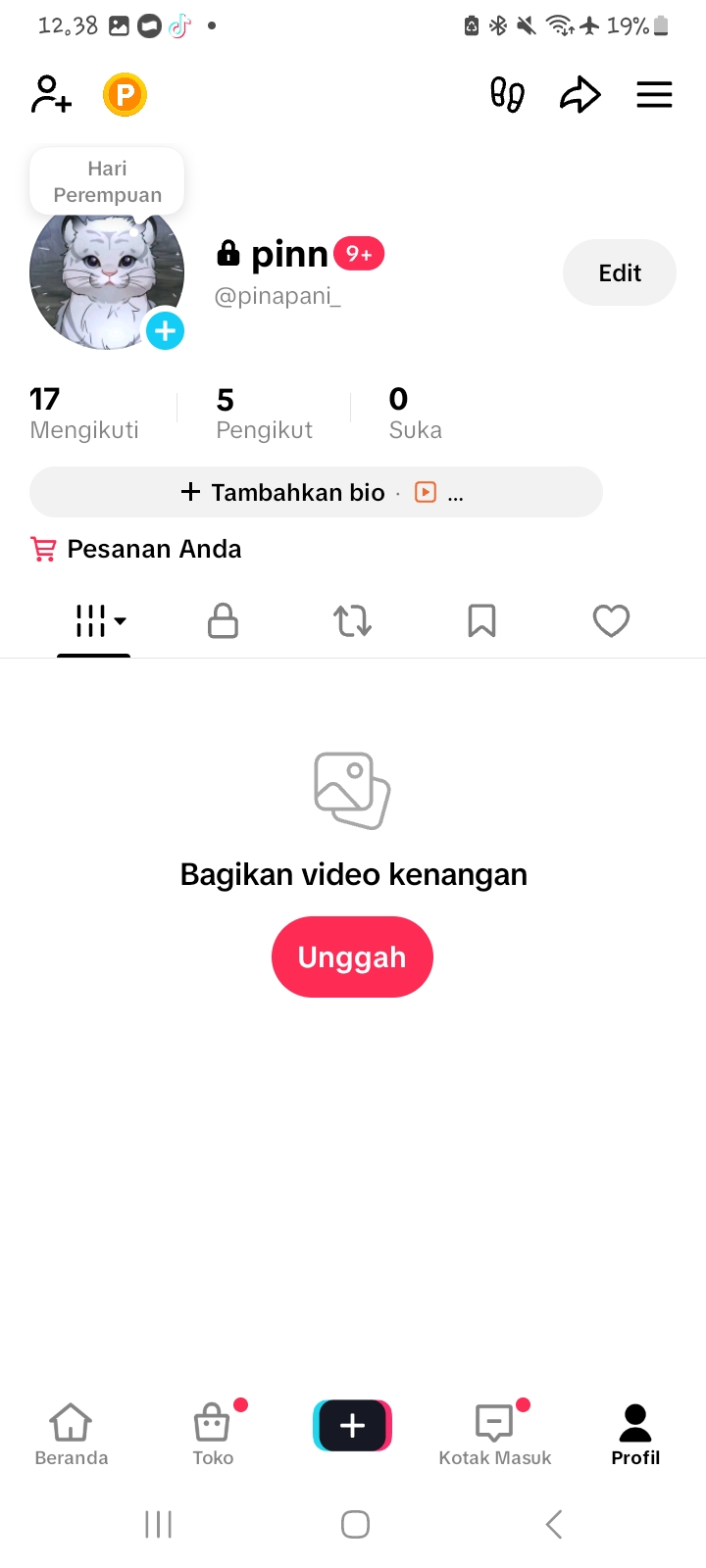Viewport: 706px width, 1568px height.
Task: Open the hamburger menu
Action: pyautogui.click(x=654, y=95)
